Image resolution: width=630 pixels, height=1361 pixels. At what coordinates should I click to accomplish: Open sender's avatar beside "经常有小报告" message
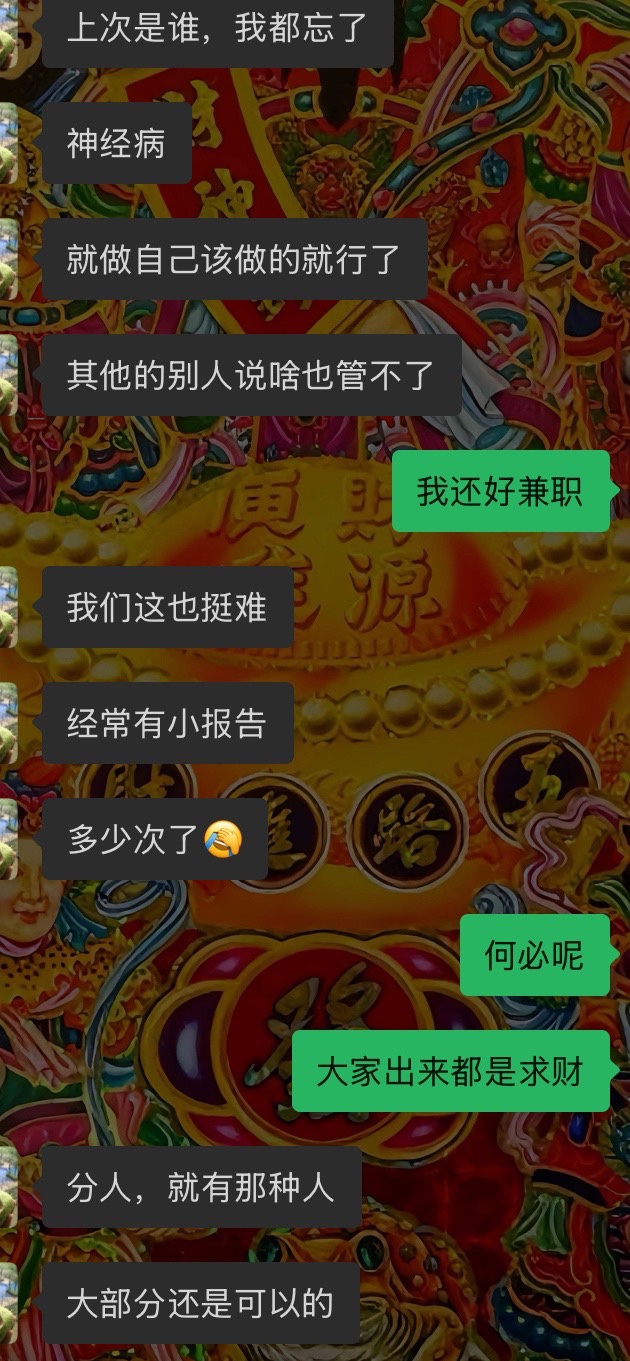click(8, 723)
